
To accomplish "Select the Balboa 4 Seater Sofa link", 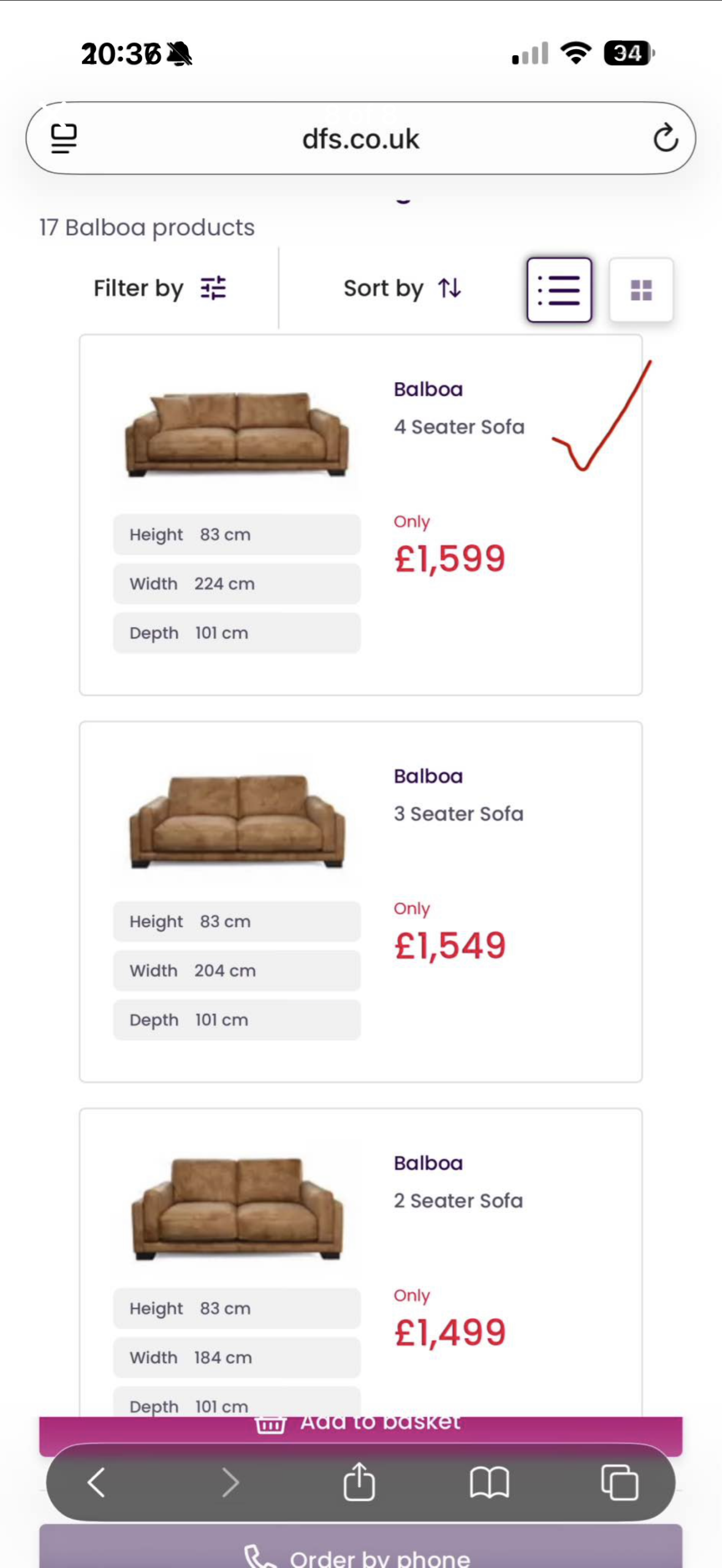I will coord(459,427).
